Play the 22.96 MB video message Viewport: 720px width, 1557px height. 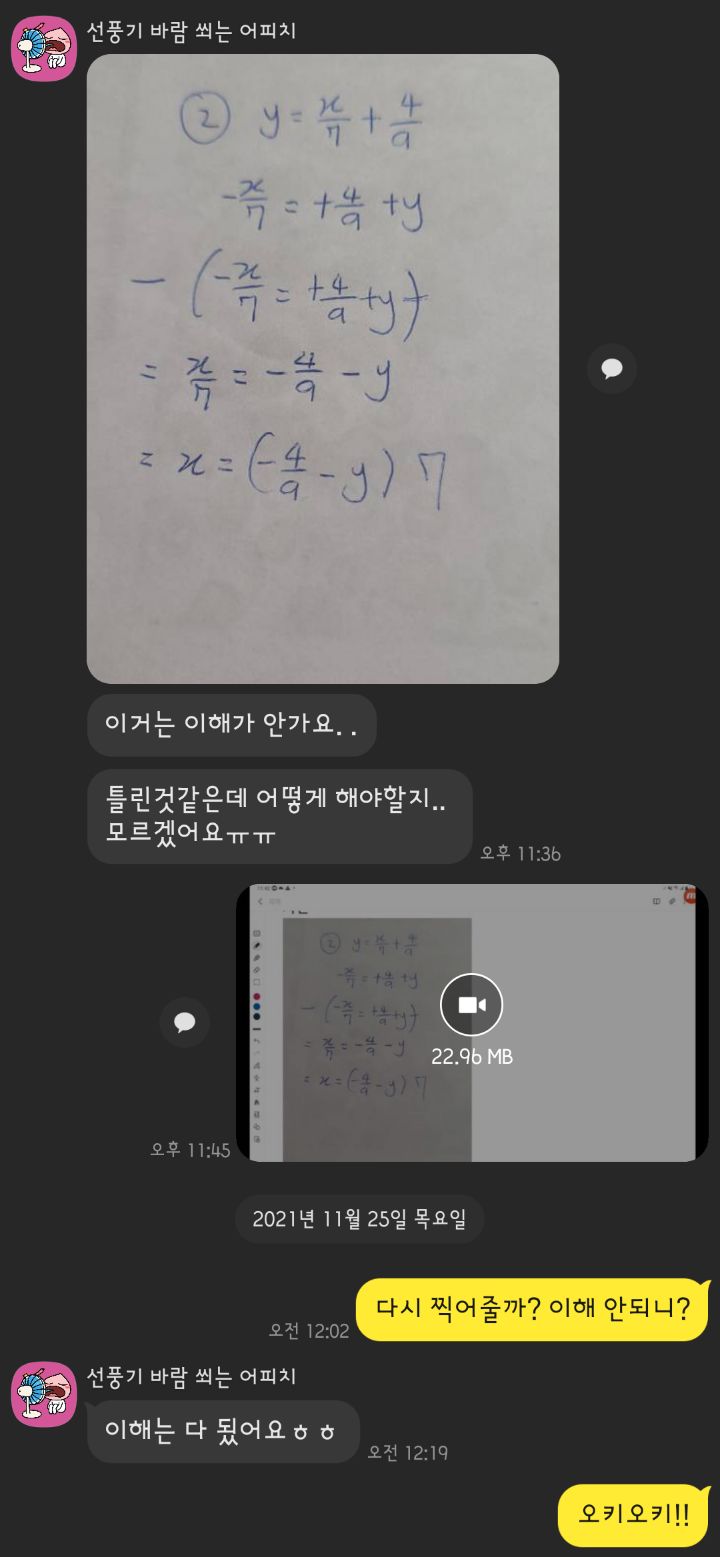[471, 1004]
